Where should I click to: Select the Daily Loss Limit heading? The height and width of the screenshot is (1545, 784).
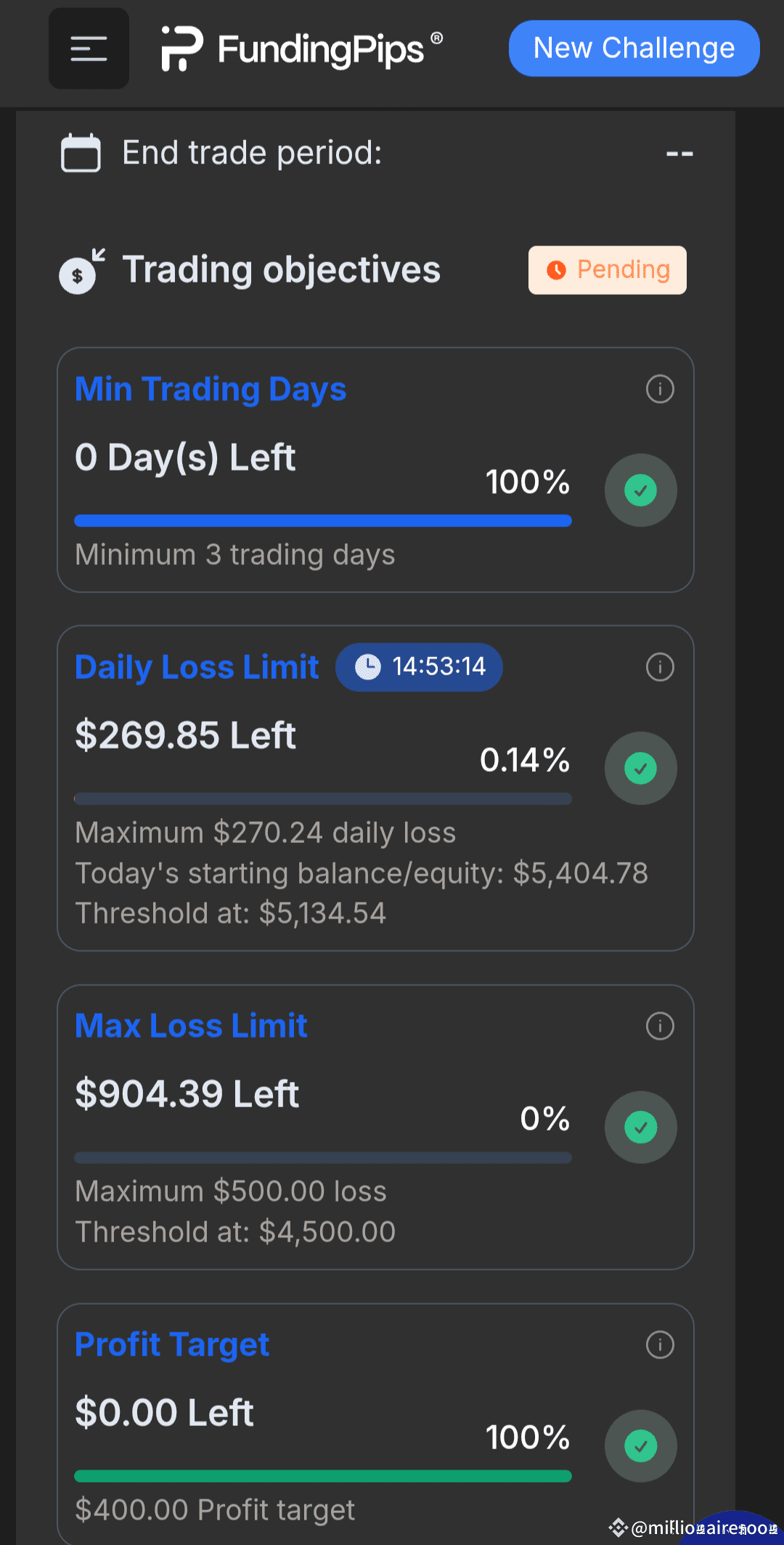pos(197,666)
